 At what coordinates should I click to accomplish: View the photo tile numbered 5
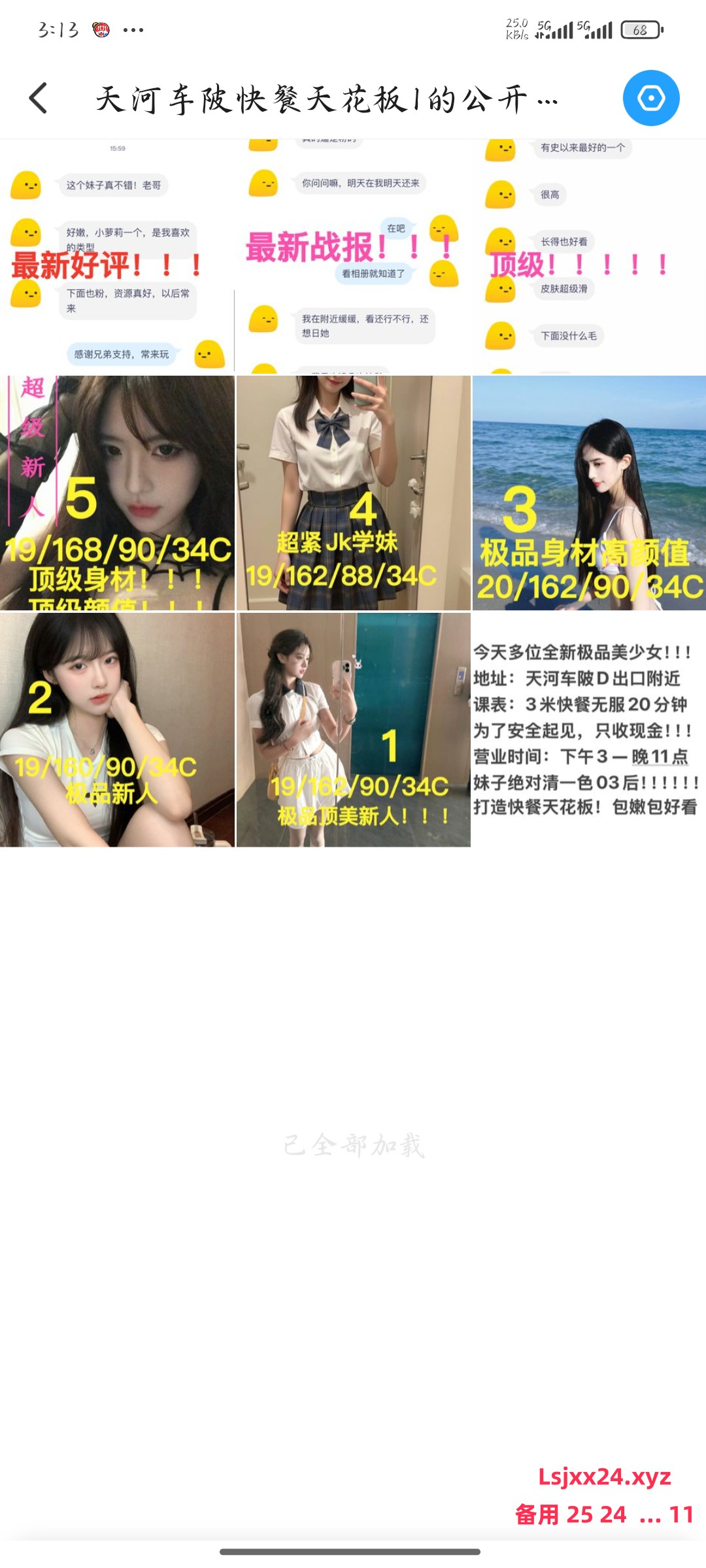tap(116, 493)
